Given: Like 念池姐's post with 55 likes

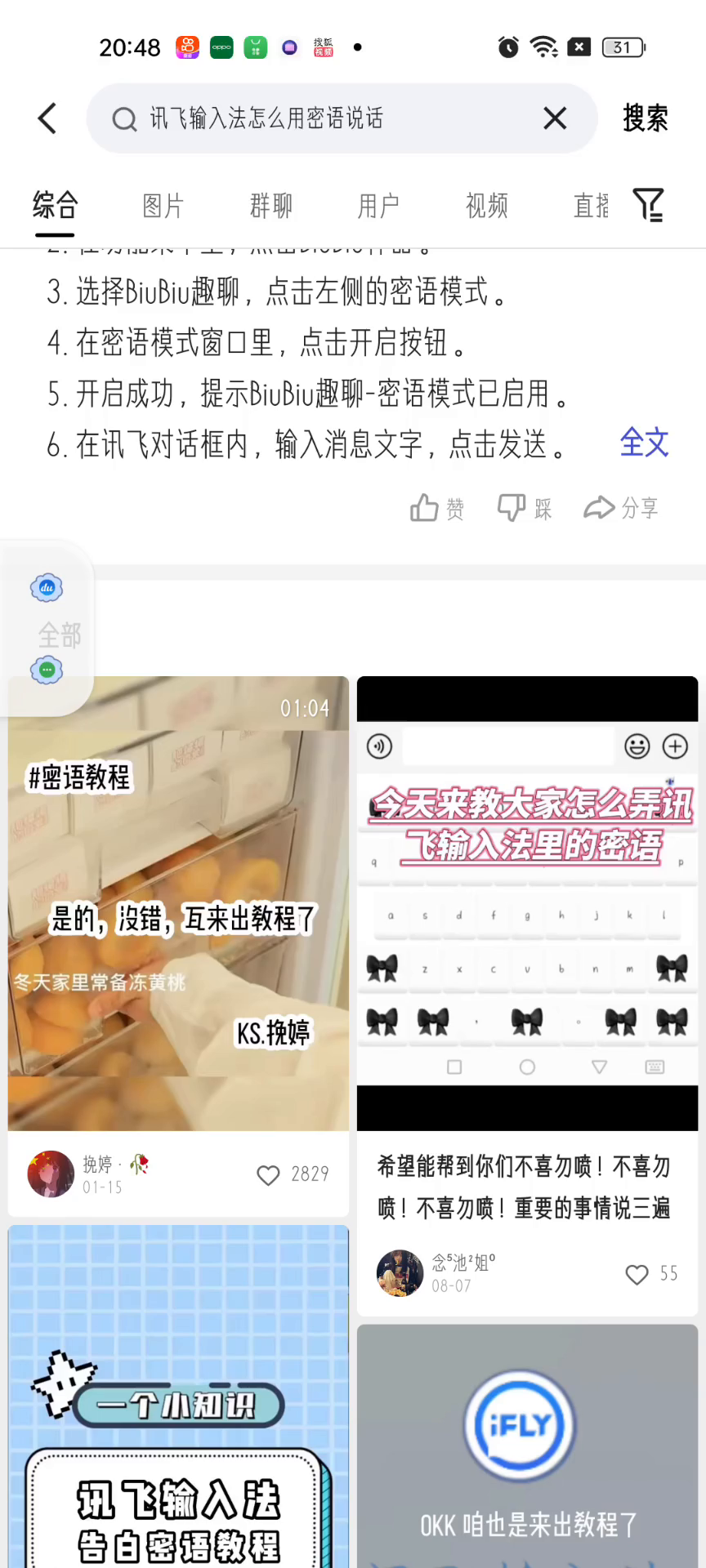Looking at the screenshot, I should click(x=637, y=1274).
